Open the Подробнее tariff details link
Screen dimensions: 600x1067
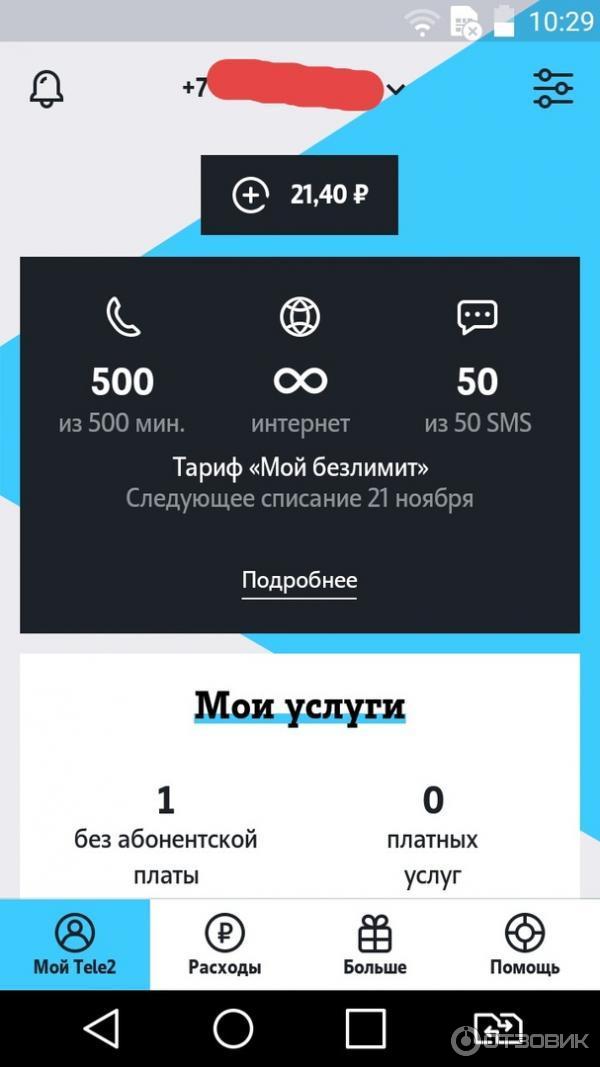click(x=299, y=581)
